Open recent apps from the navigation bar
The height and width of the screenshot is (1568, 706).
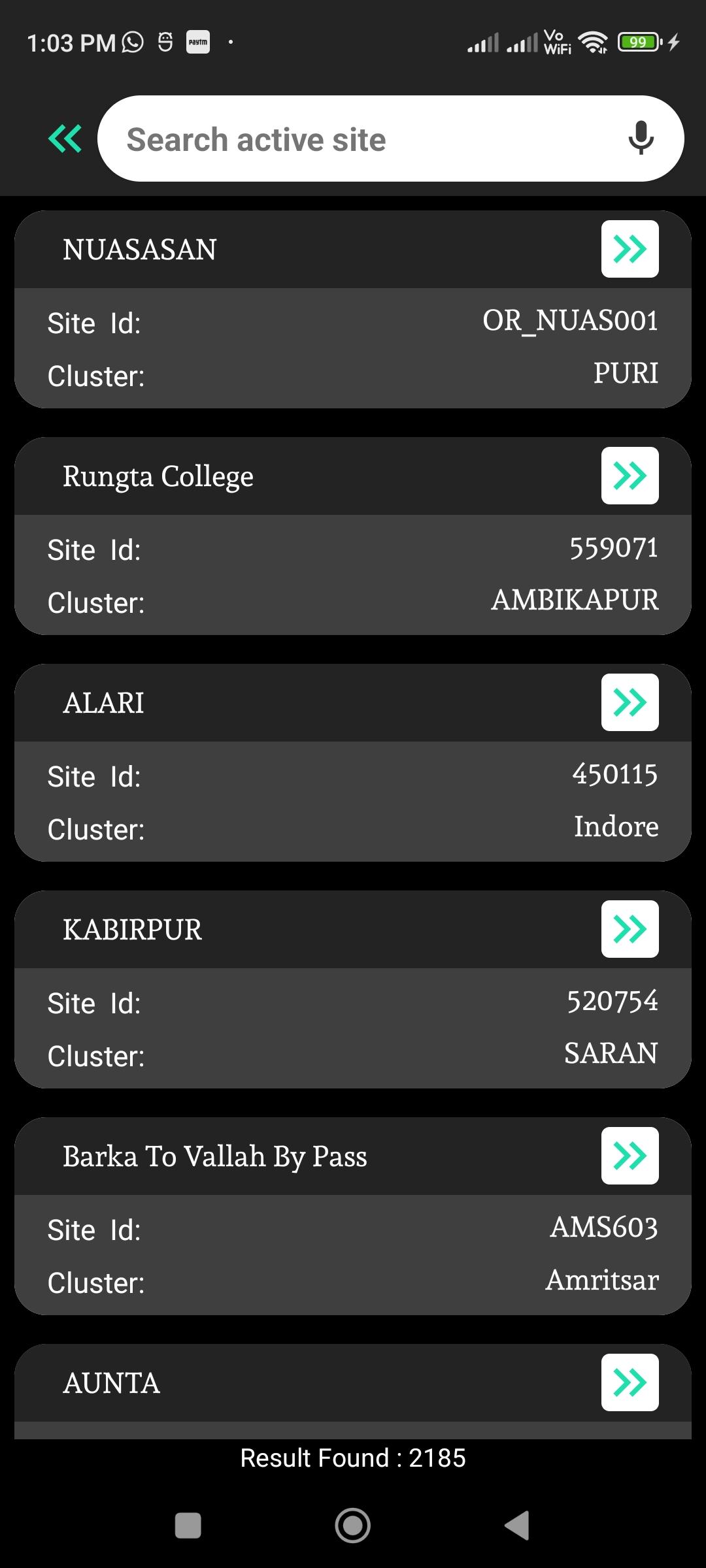[x=188, y=1526]
